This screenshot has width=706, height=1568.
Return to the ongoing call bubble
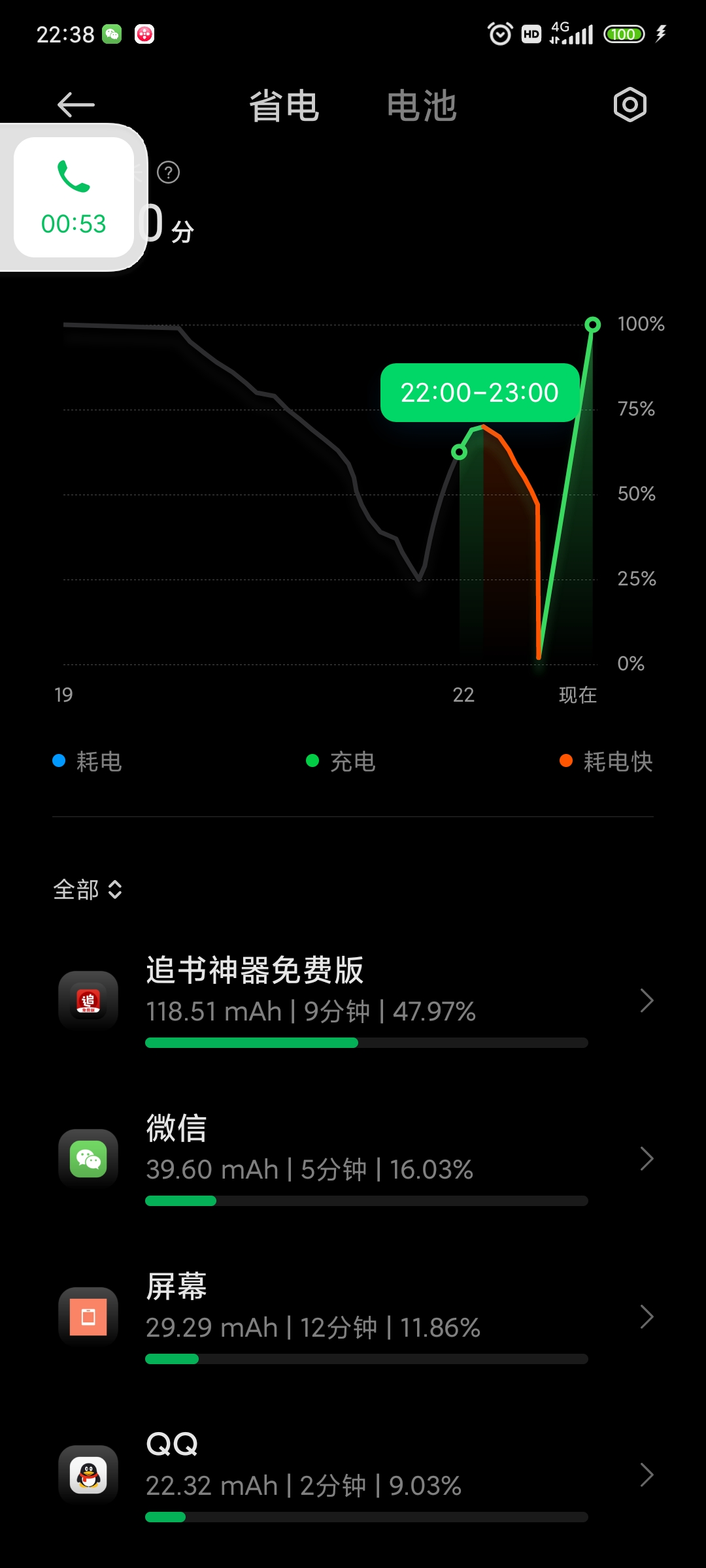pos(74,197)
